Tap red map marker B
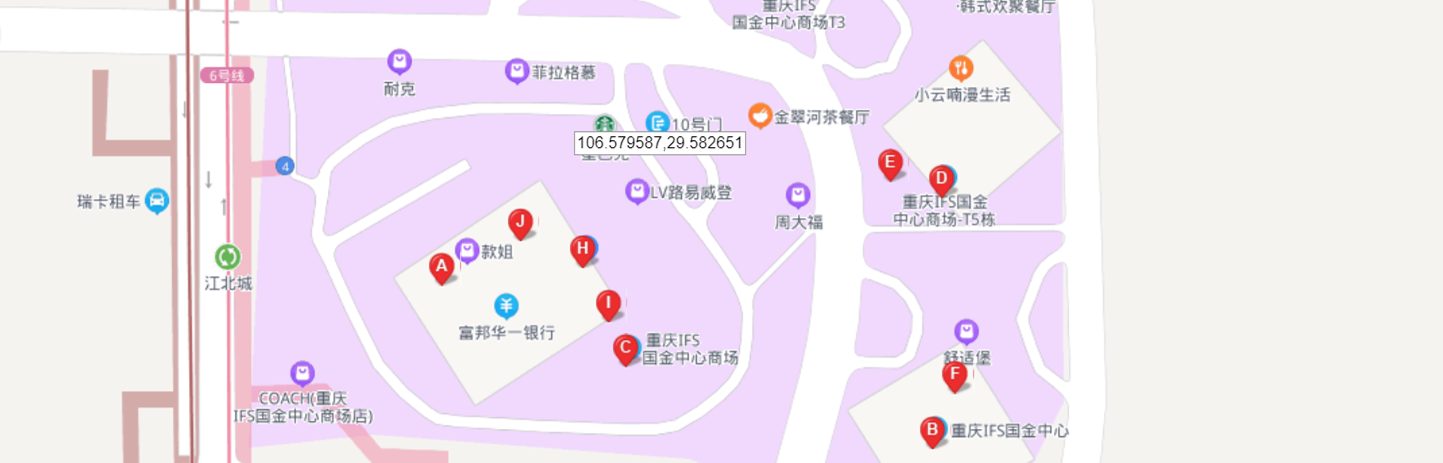This screenshot has width=1443, height=463. (932, 431)
